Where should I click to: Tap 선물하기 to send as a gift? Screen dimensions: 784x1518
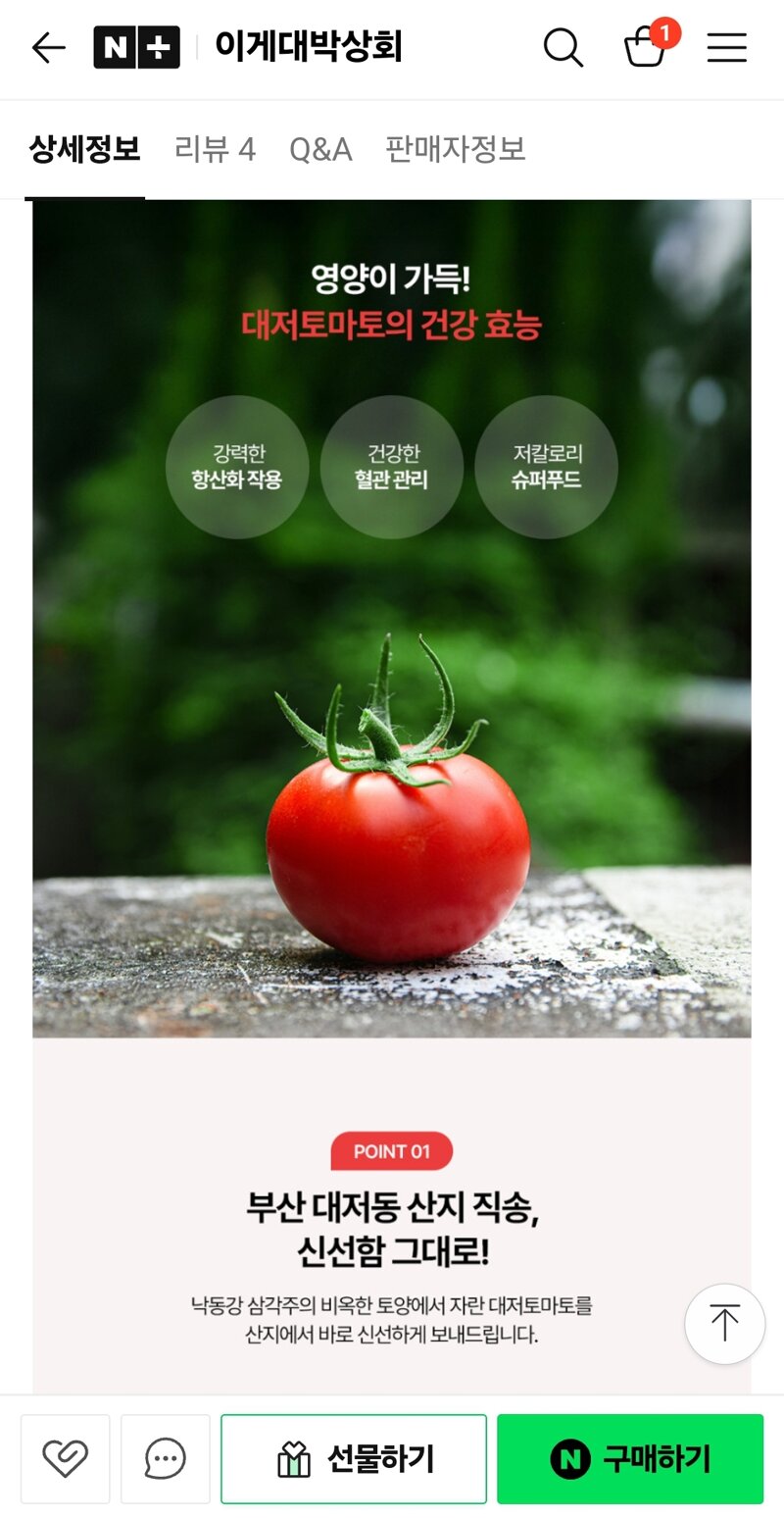coord(354,1458)
